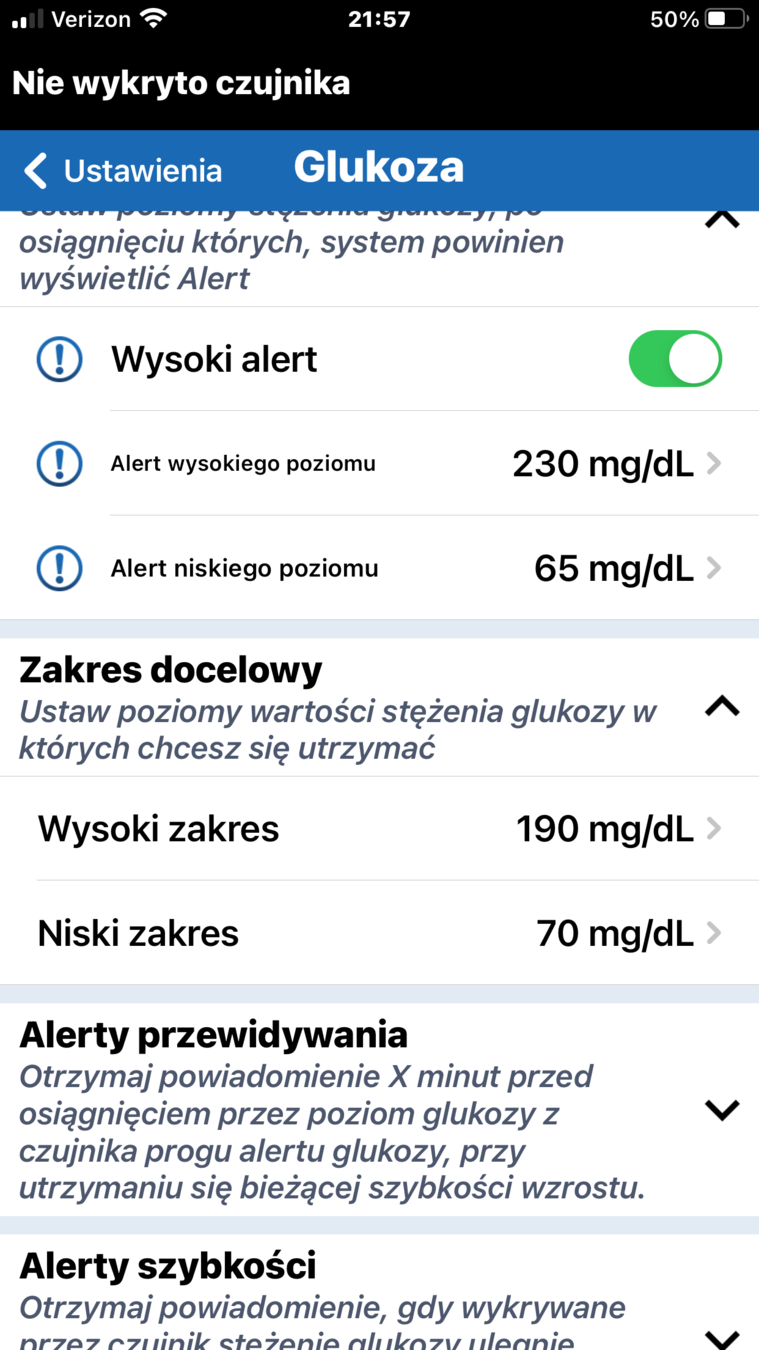Tap info icon beside Alert niskiego poziomu
759x1350 pixels.
pyautogui.click(x=59, y=569)
